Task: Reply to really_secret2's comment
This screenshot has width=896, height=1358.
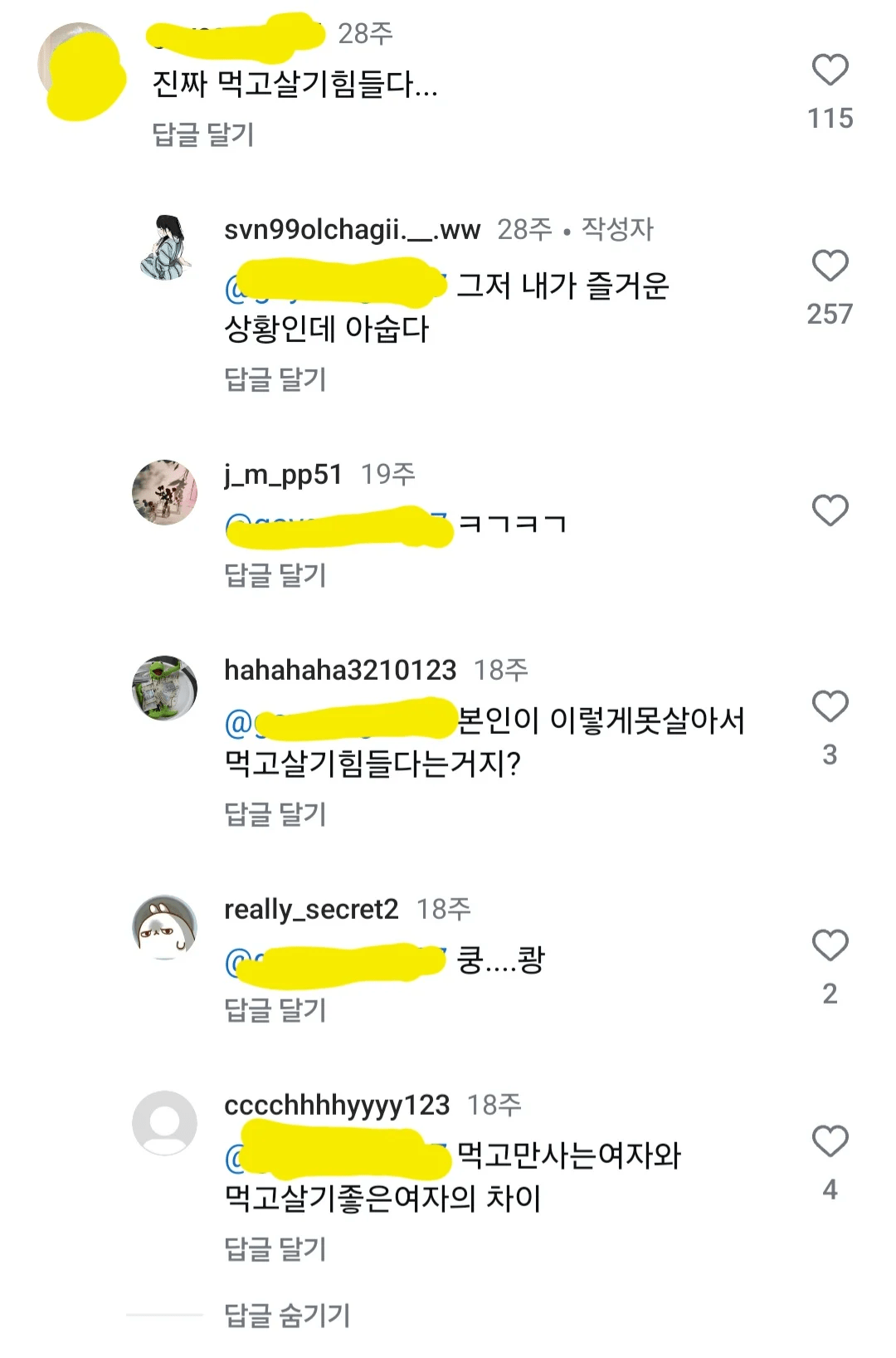Action: point(275,1009)
